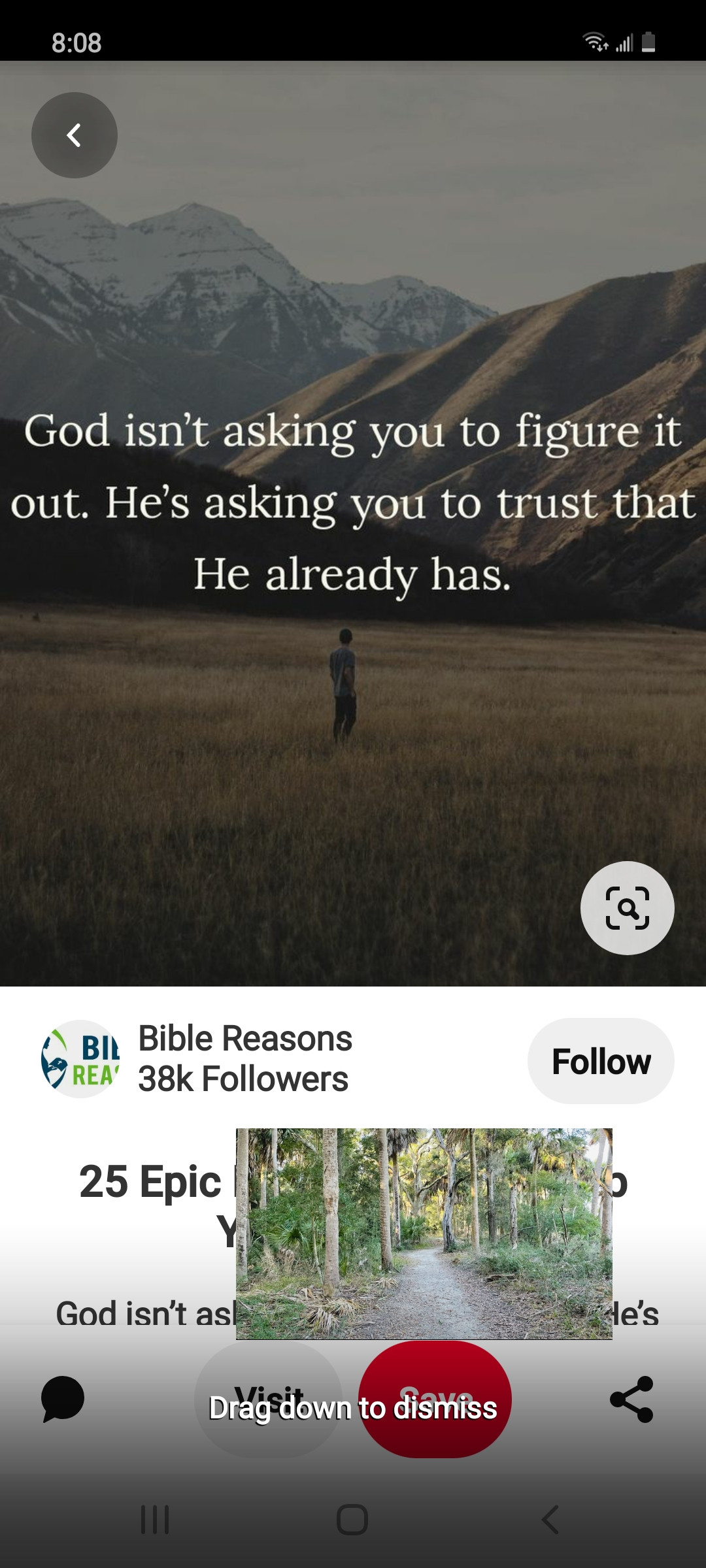Visit the pin's source website
The width and height of the screenshot is (706, 1568).
pyautogui.click(x=268, y=1399)
